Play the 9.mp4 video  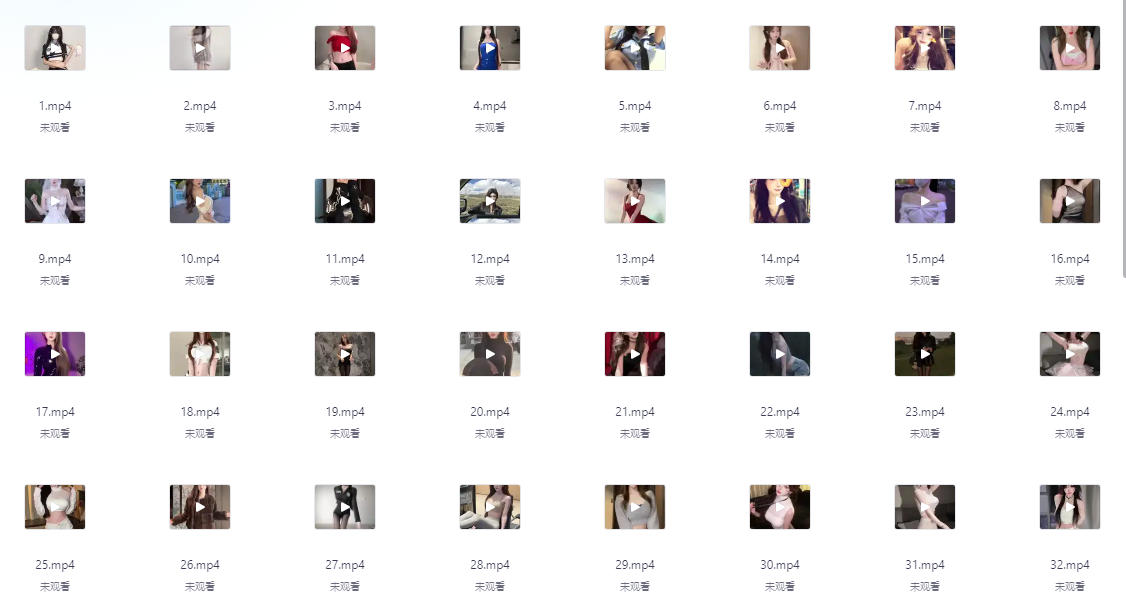click(55, 201)
